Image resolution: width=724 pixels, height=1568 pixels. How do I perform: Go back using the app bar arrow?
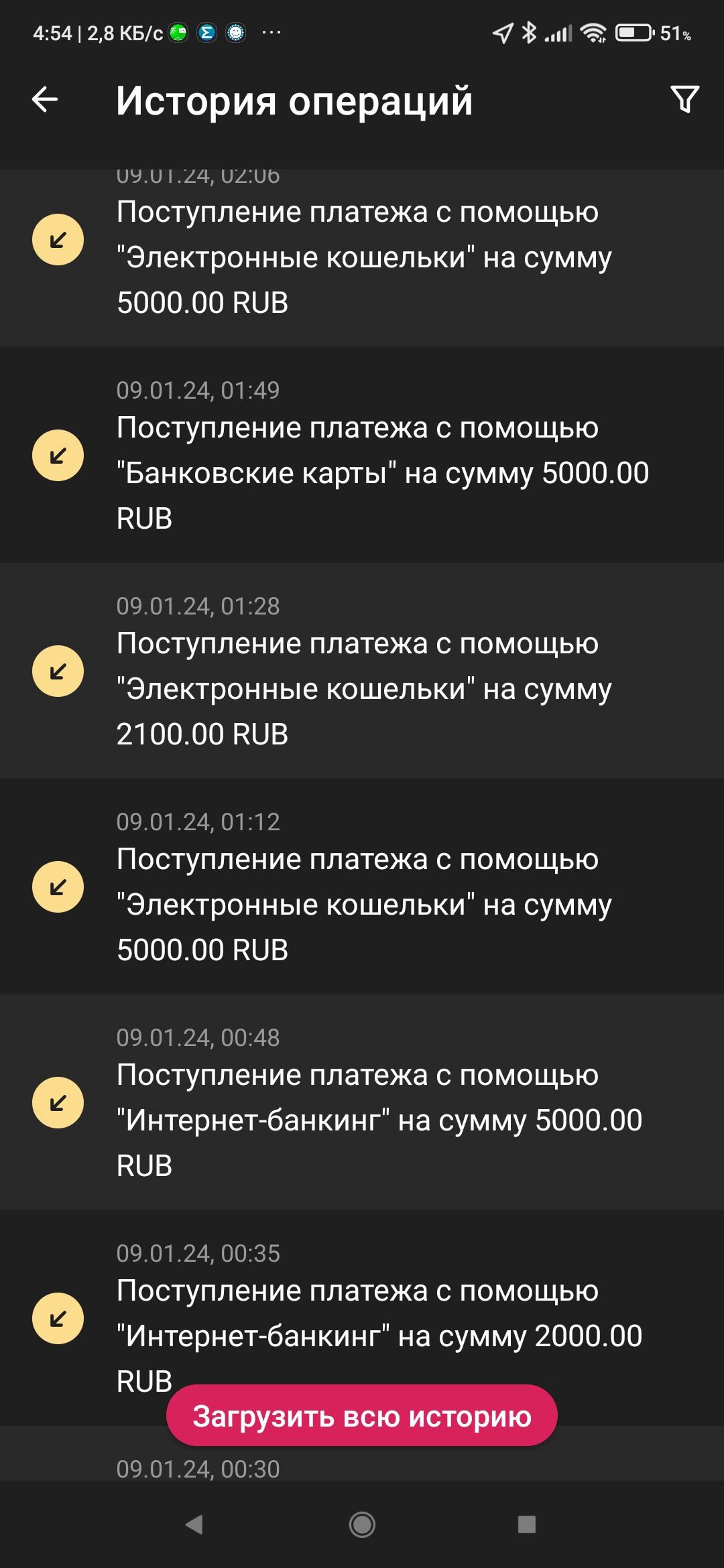pos(45,100)
